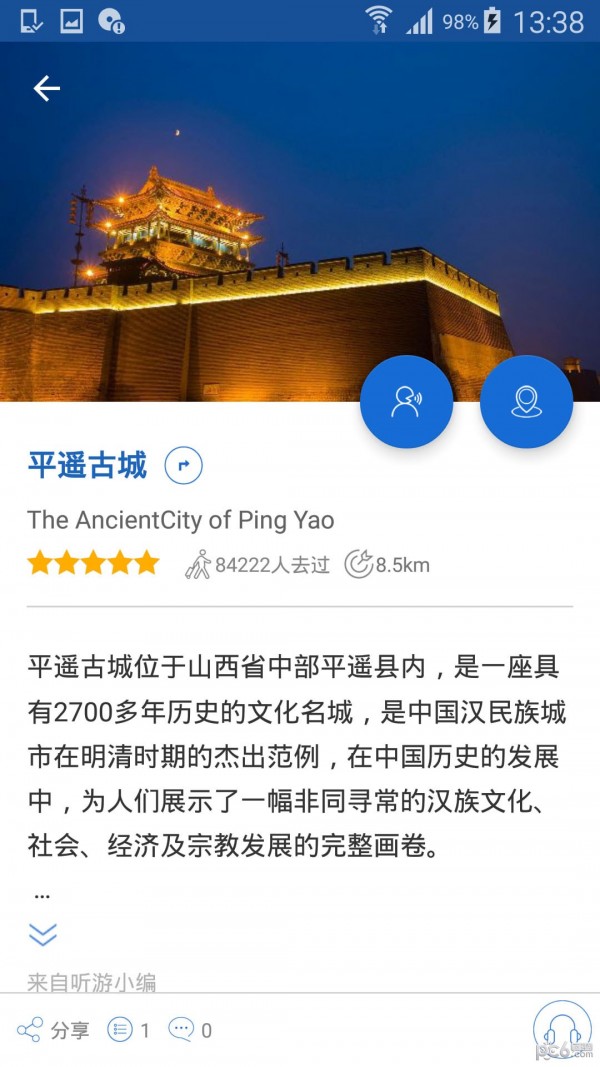Go back using the top arrow
Screen dimensions: 600x1067
click(47, 89)
